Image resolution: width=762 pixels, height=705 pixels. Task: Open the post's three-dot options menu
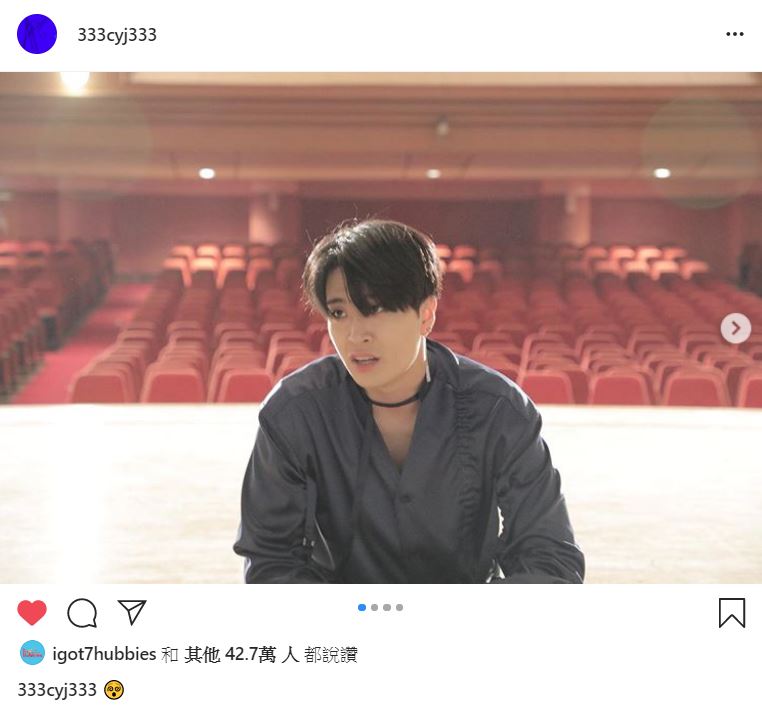pos(735,34)
